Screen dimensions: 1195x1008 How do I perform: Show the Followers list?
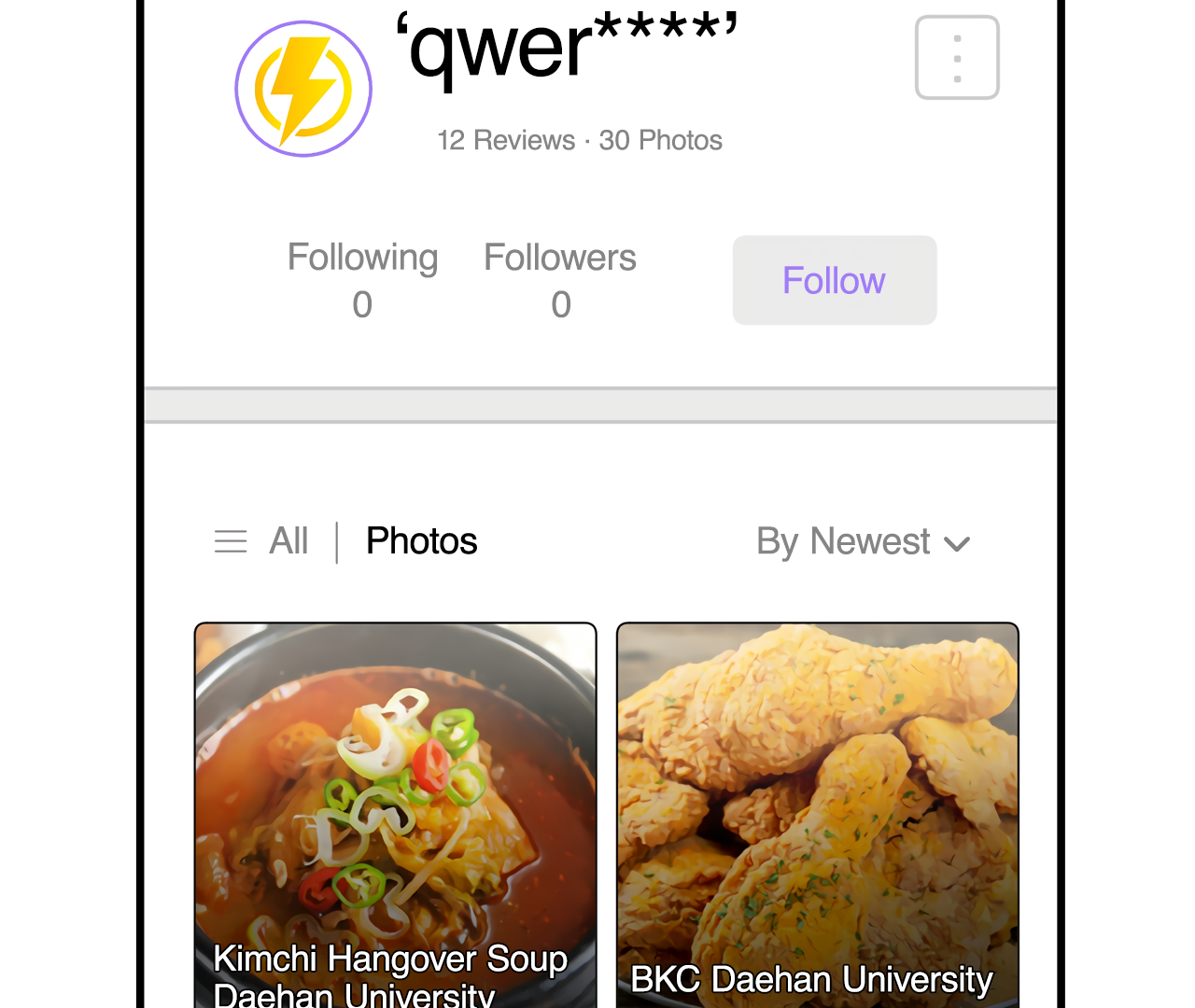560,280
